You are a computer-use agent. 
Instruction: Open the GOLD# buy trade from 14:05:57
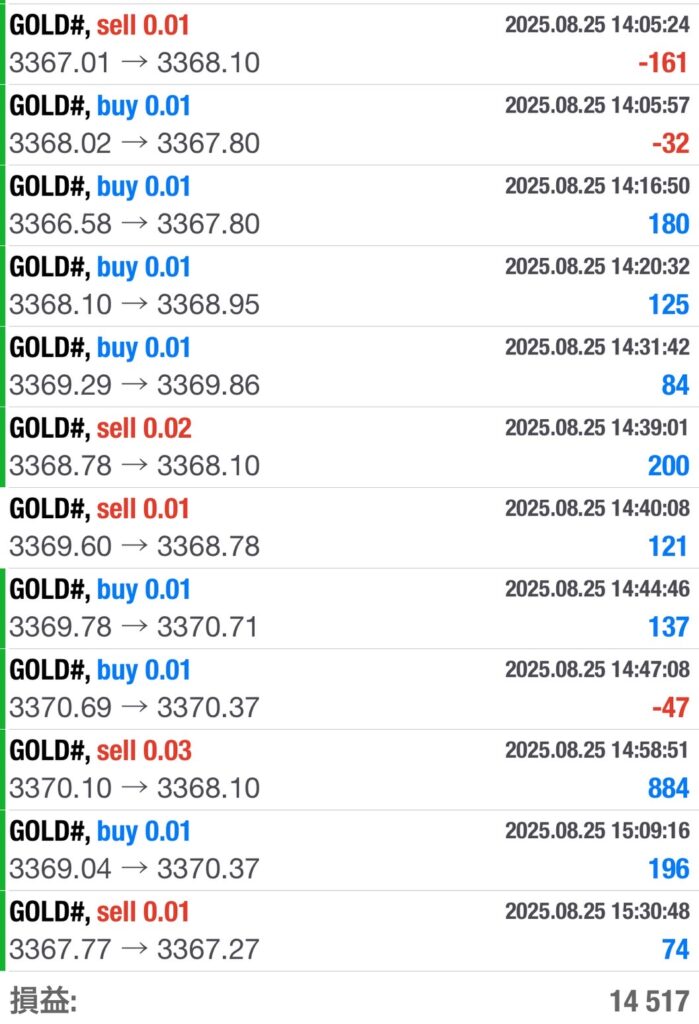click(349, 125)
